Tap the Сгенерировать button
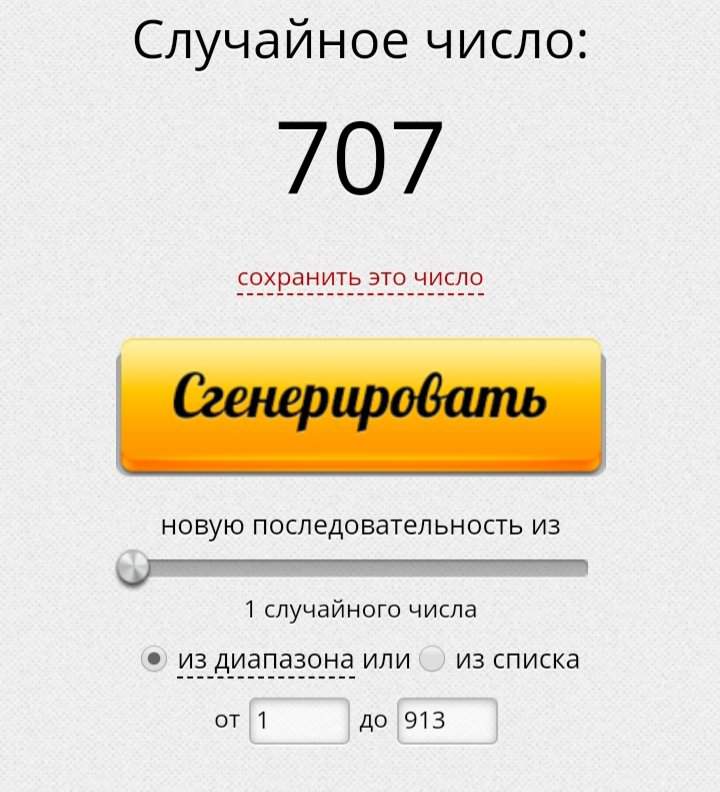The image size is (720, 792). tap(360, 403)
